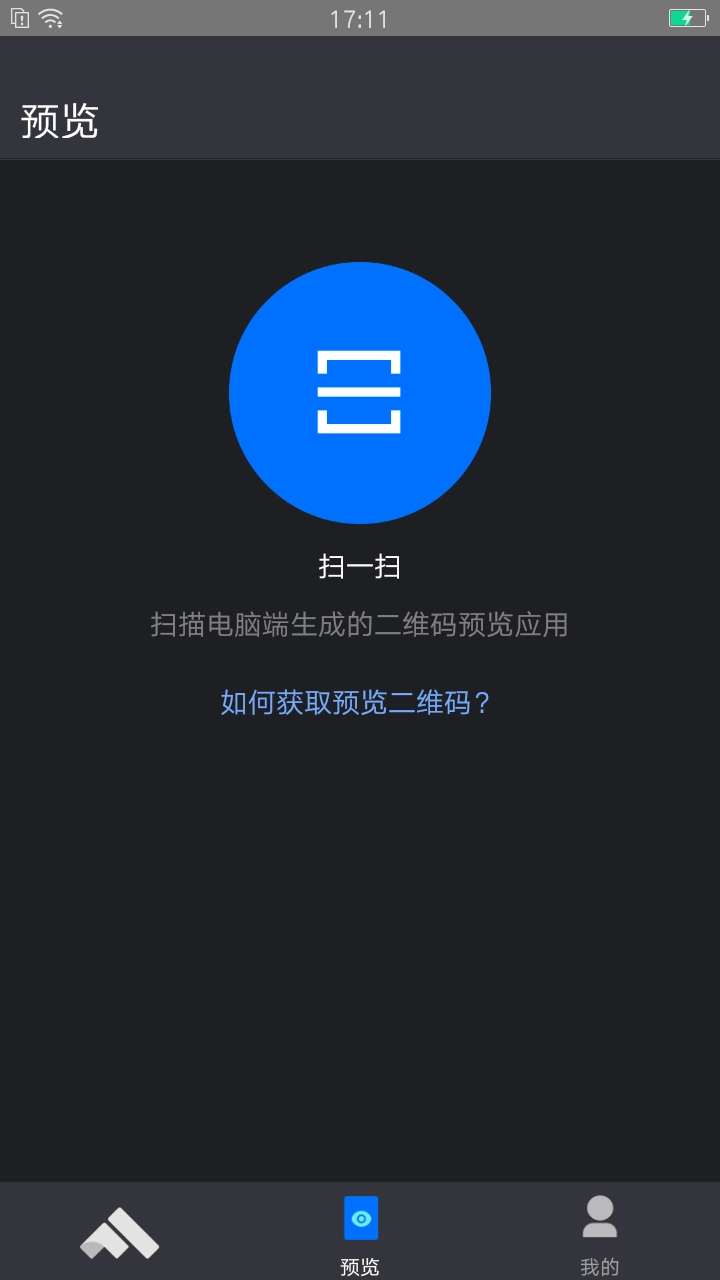Open the 如何获取预览二维码 help link
Screen dimensions: 720x1280
coord(360,703)
